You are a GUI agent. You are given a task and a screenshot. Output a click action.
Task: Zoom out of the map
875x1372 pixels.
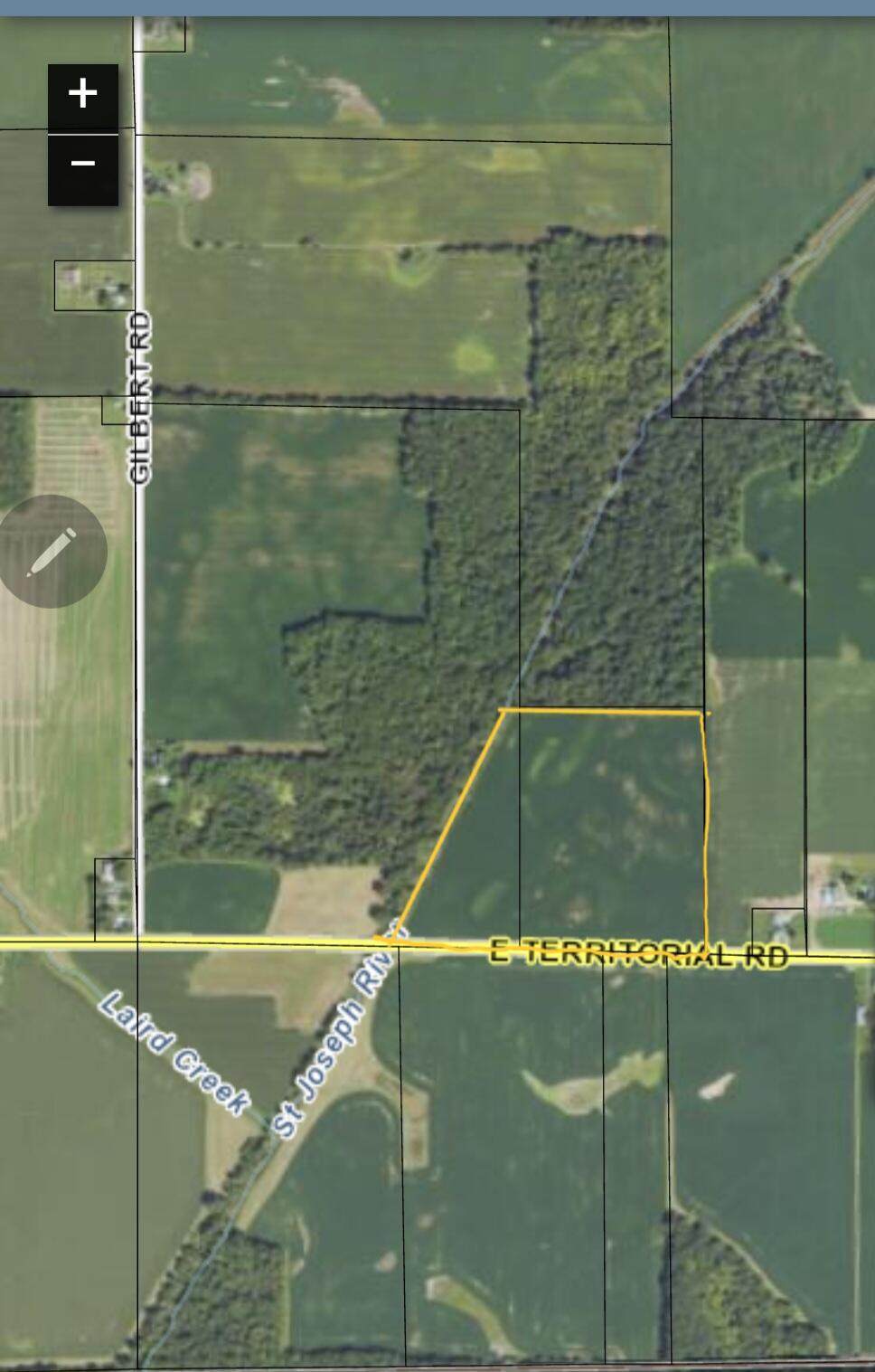[83, 164]
